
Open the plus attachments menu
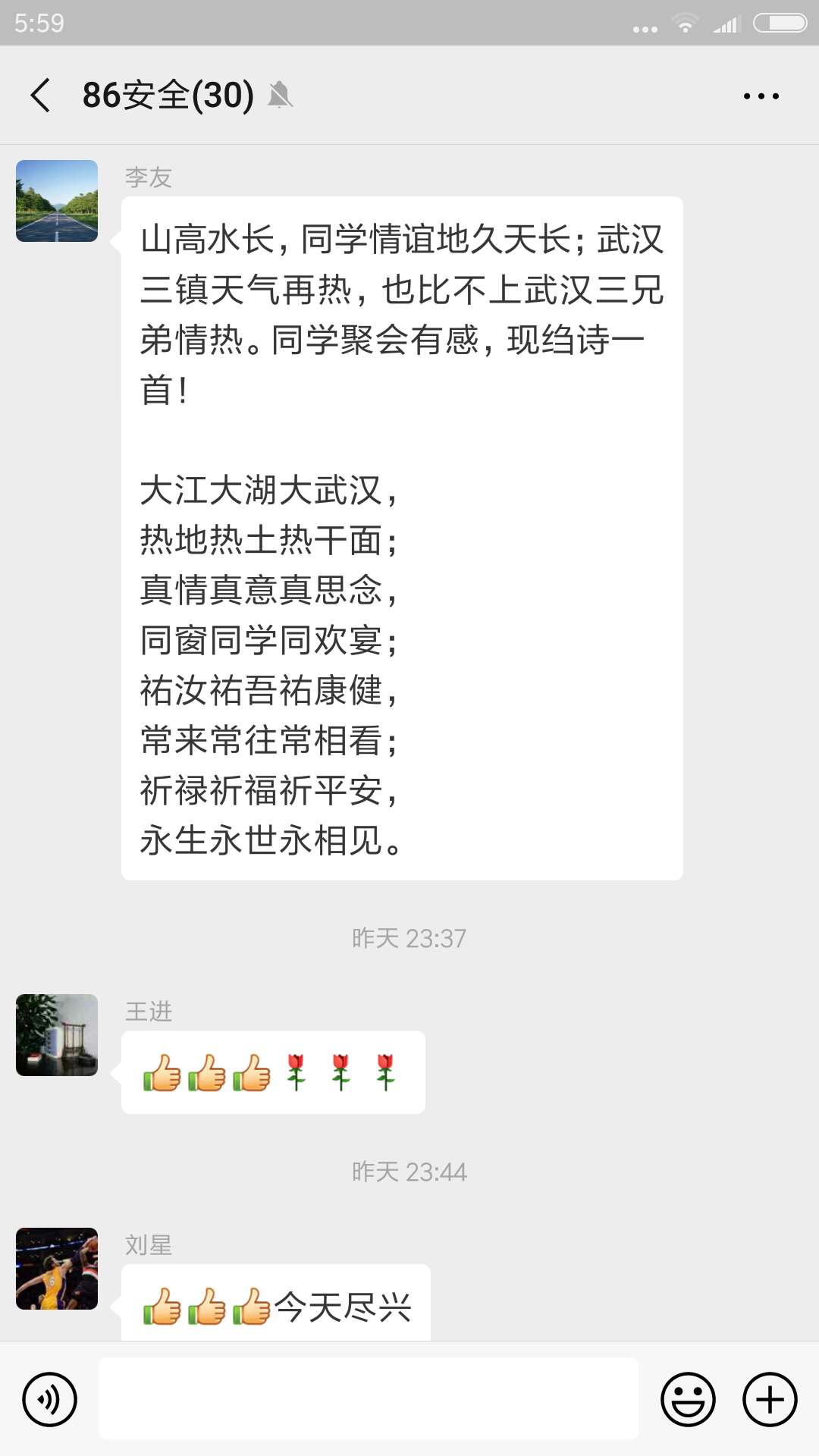click(x=770, y=1399)
